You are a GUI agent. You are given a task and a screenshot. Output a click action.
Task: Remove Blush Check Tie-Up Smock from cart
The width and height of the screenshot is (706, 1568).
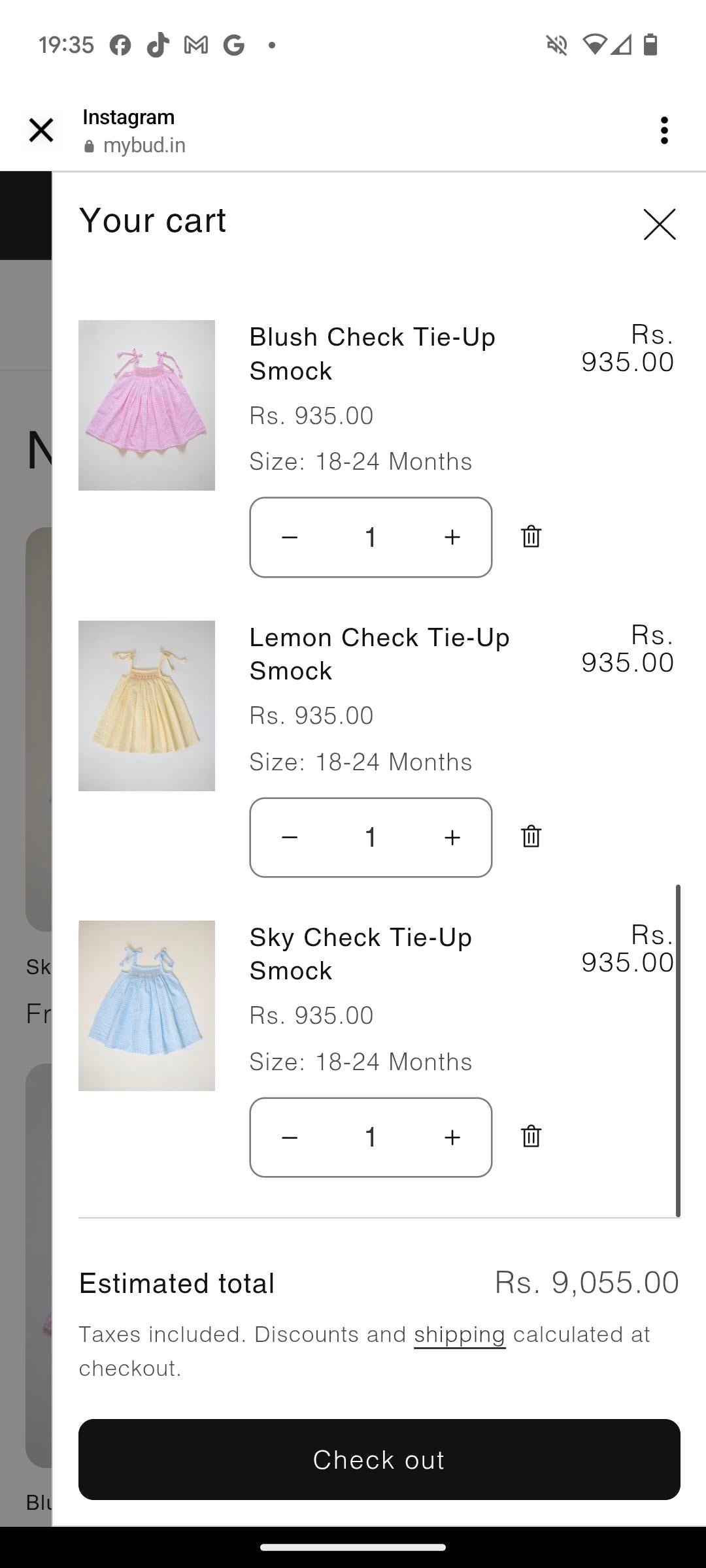[x=531, y=536]
